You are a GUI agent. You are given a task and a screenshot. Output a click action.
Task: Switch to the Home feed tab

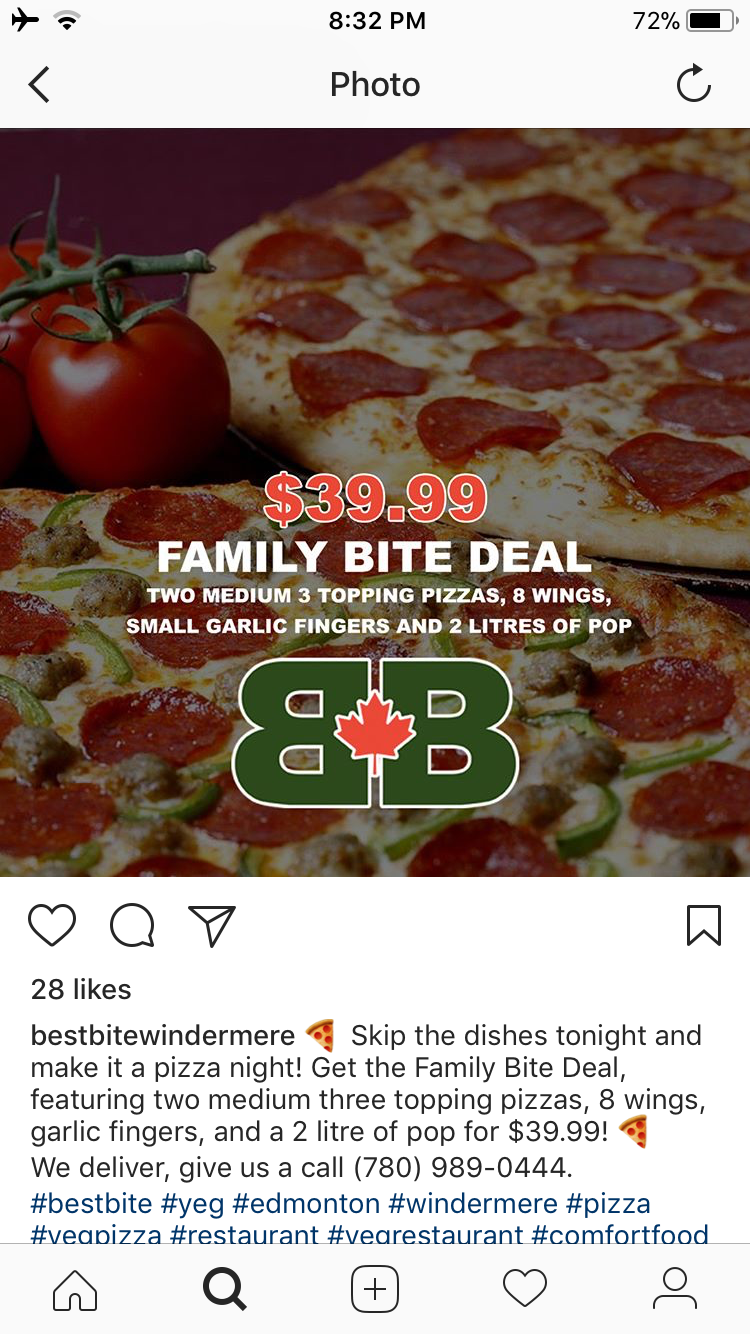click(x=75, y=1289)
